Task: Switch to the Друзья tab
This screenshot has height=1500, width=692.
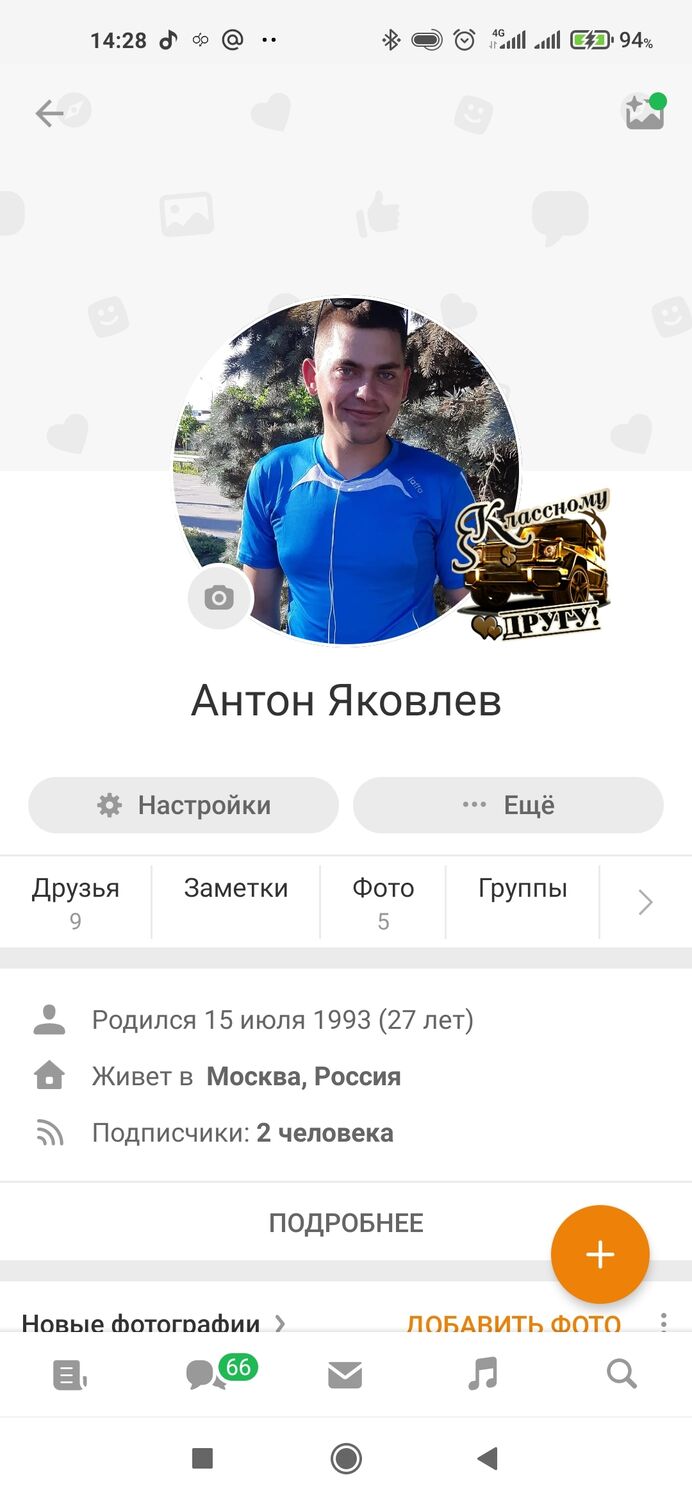Action: (75, 901)
